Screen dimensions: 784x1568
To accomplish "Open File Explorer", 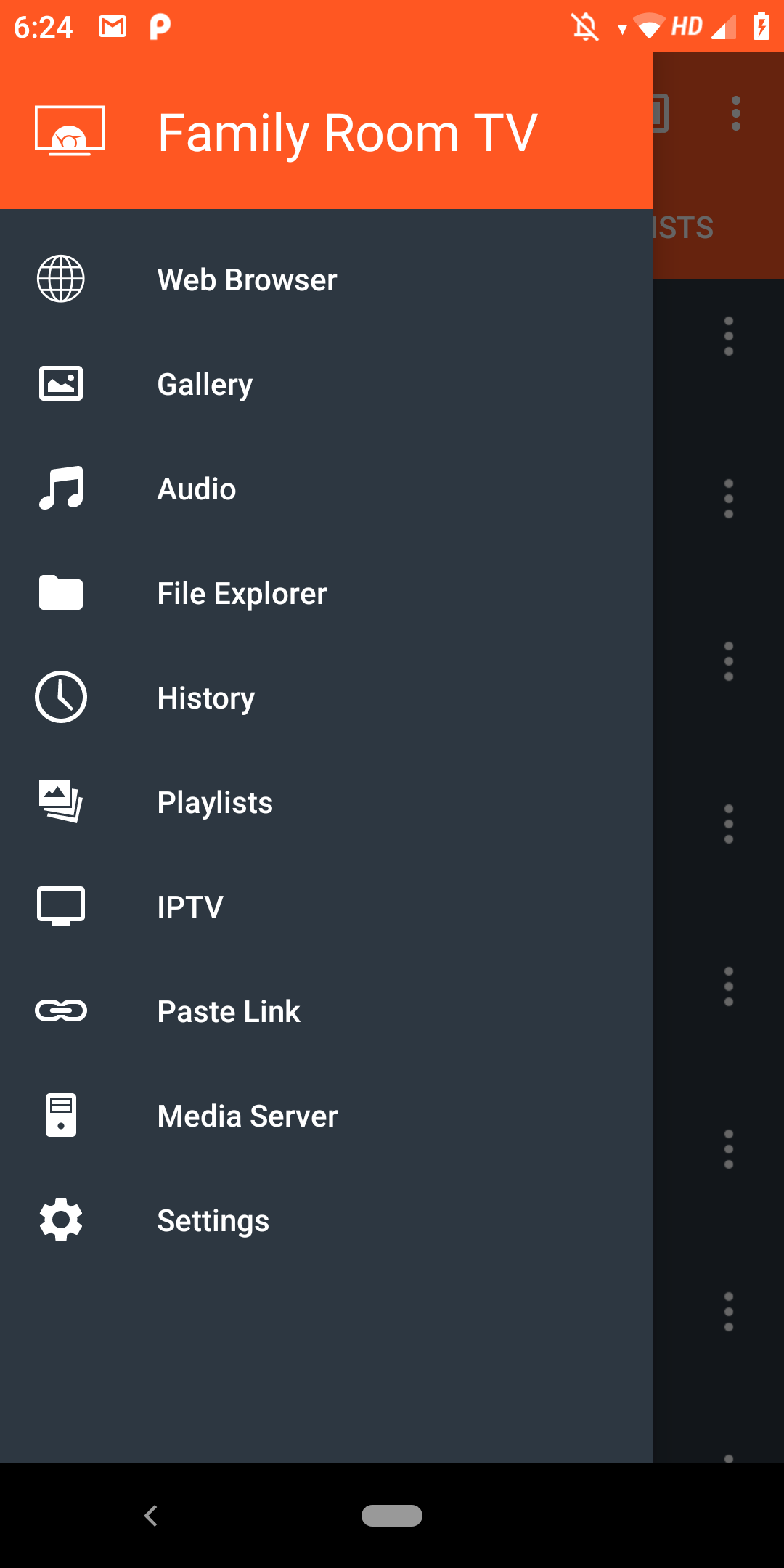I will [x=242, y=594].
